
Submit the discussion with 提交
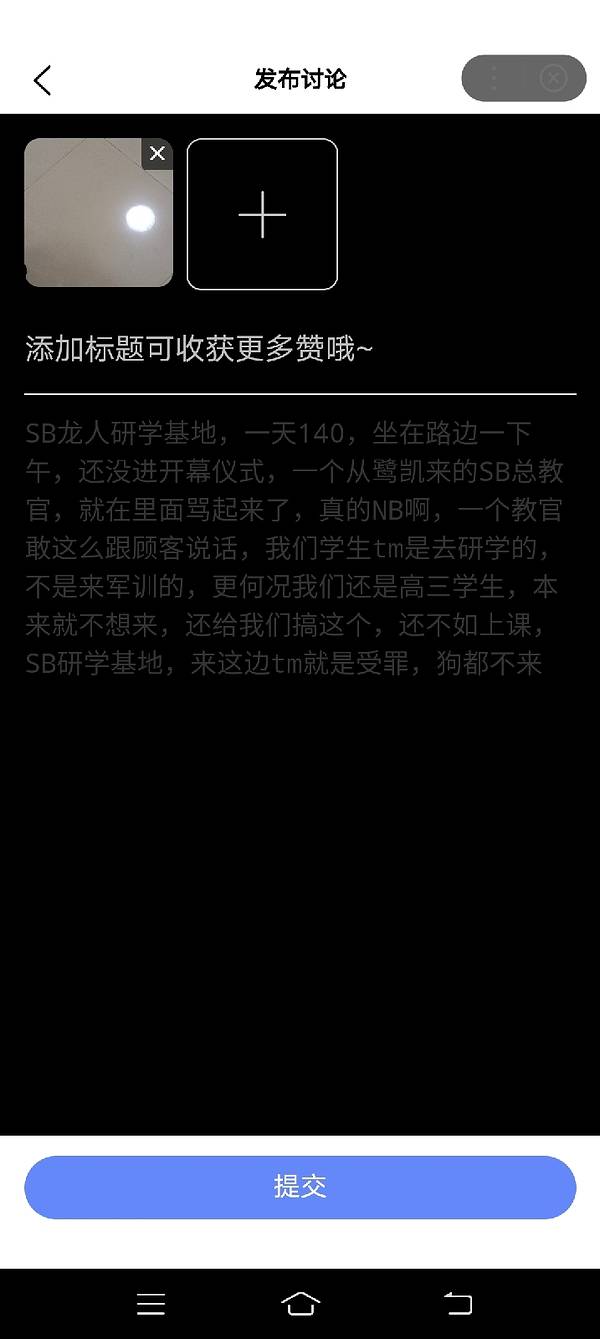300,1187
